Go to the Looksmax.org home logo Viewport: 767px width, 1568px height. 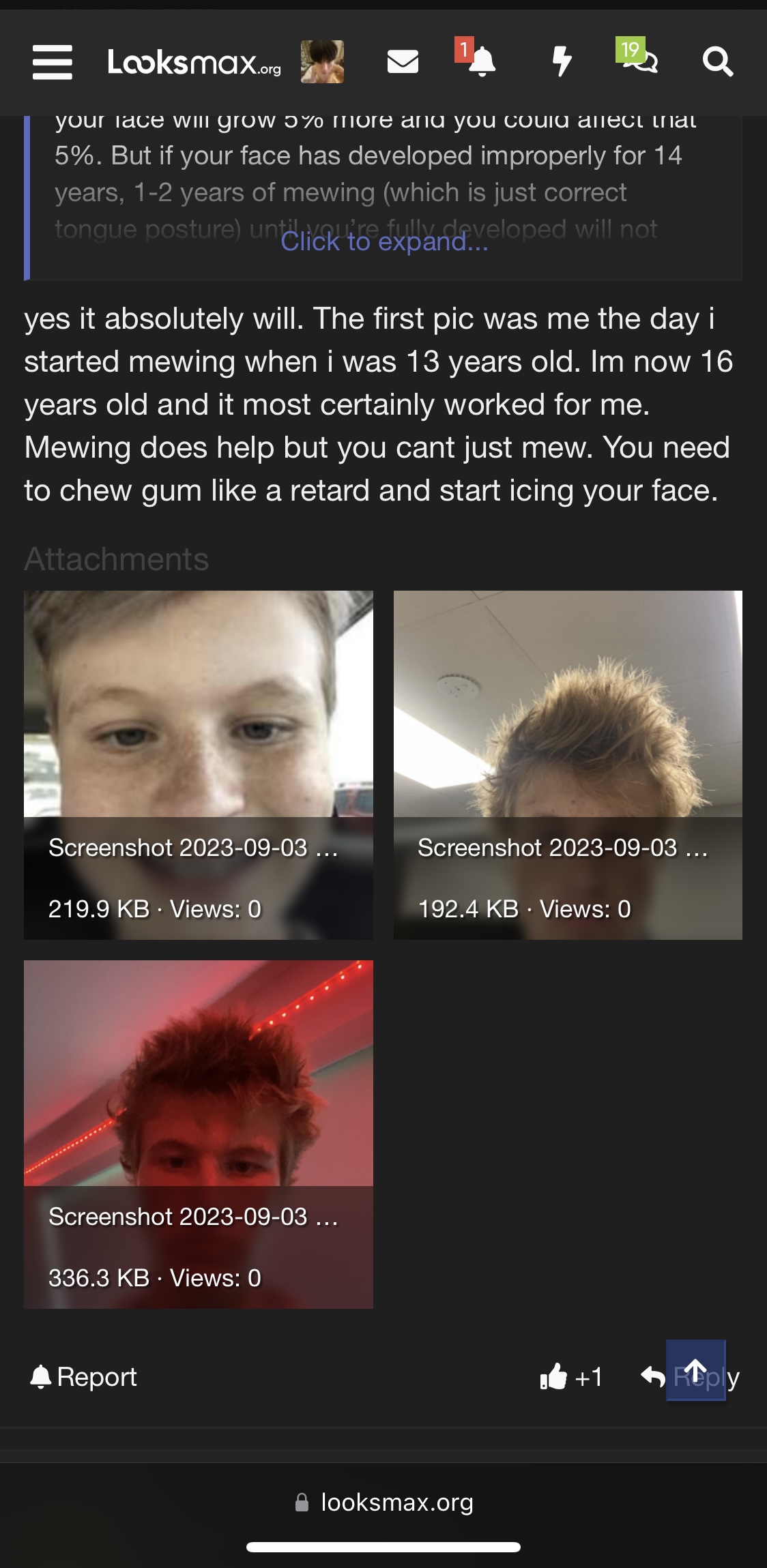(194, 62)
